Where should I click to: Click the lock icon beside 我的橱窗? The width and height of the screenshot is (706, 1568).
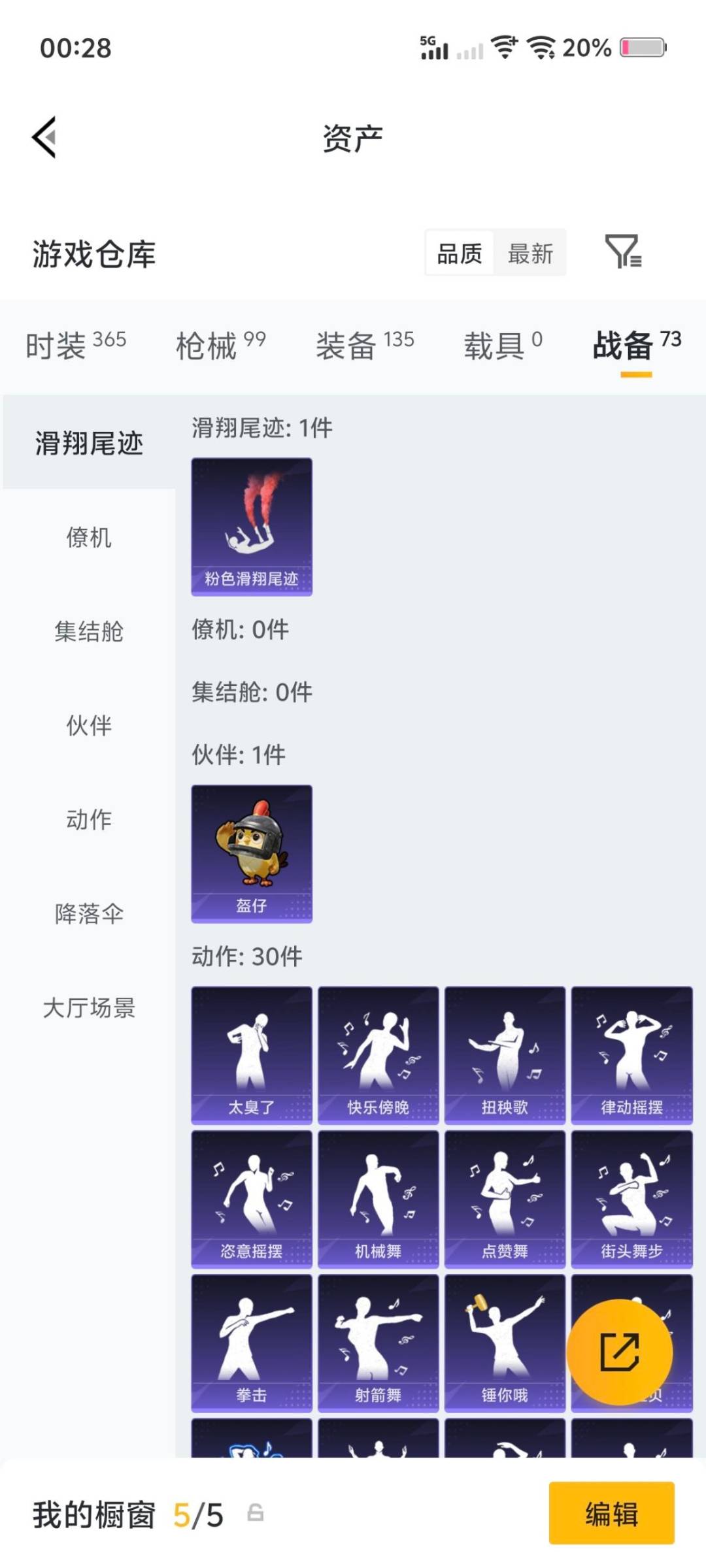coord(255,1516)
